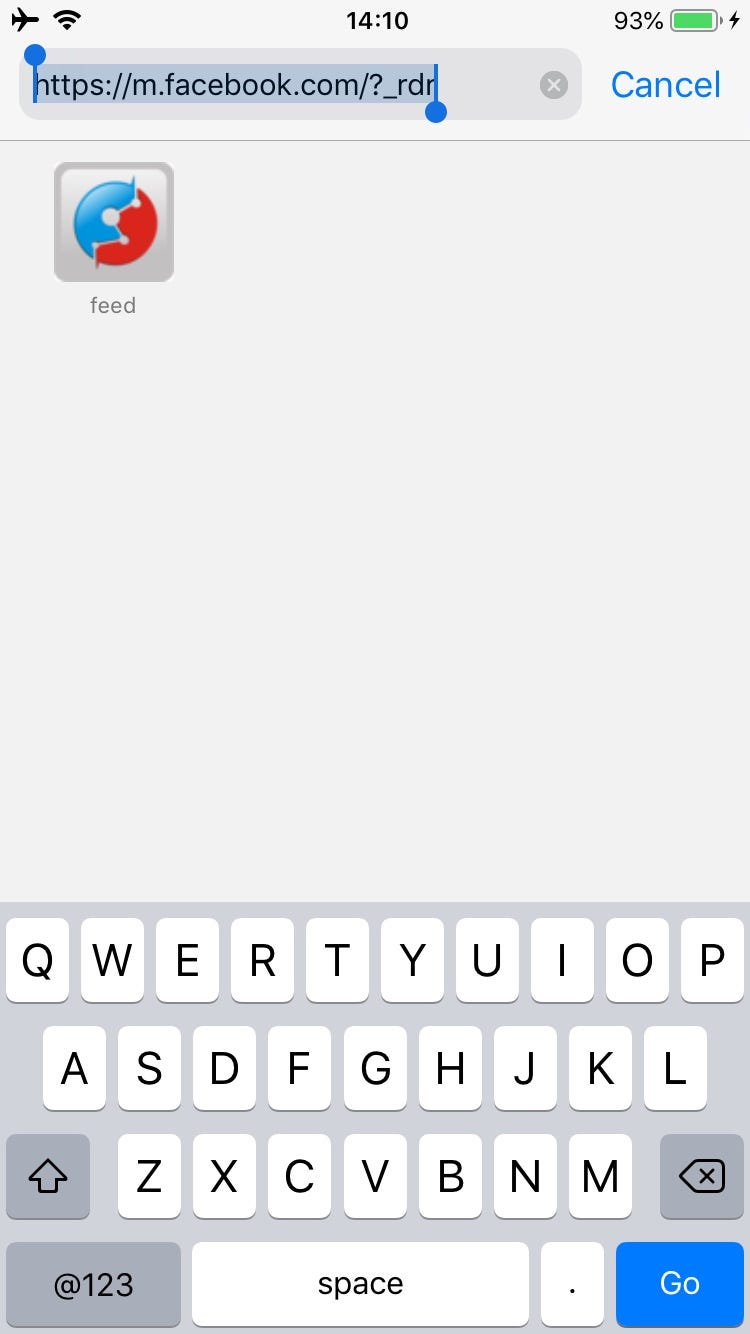The image size is (750, 1334).
Task: Tap the URL address field
Action: [300, 85]
